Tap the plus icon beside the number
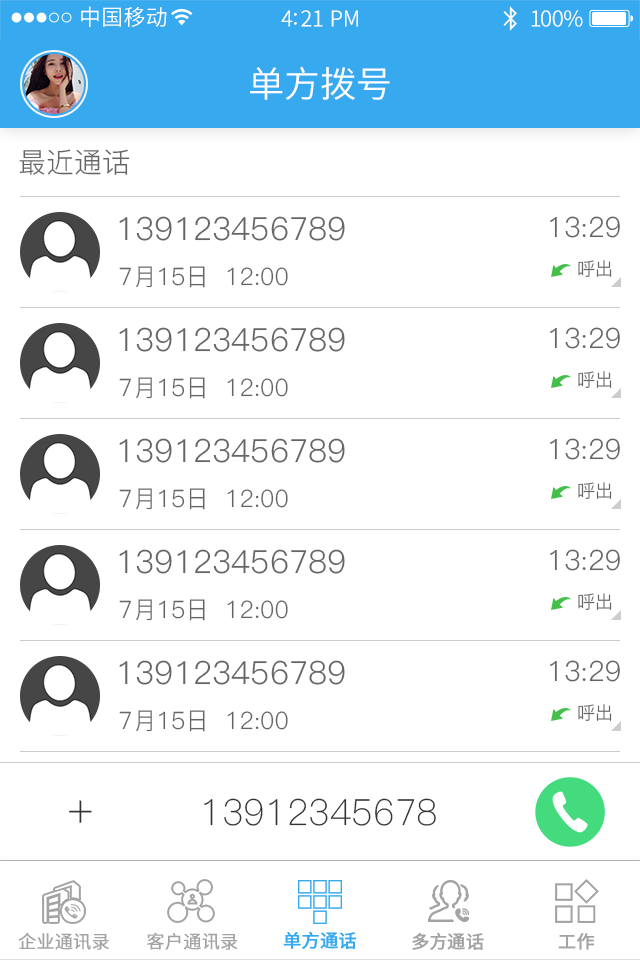The image size is (640, 960). point(80,812)
